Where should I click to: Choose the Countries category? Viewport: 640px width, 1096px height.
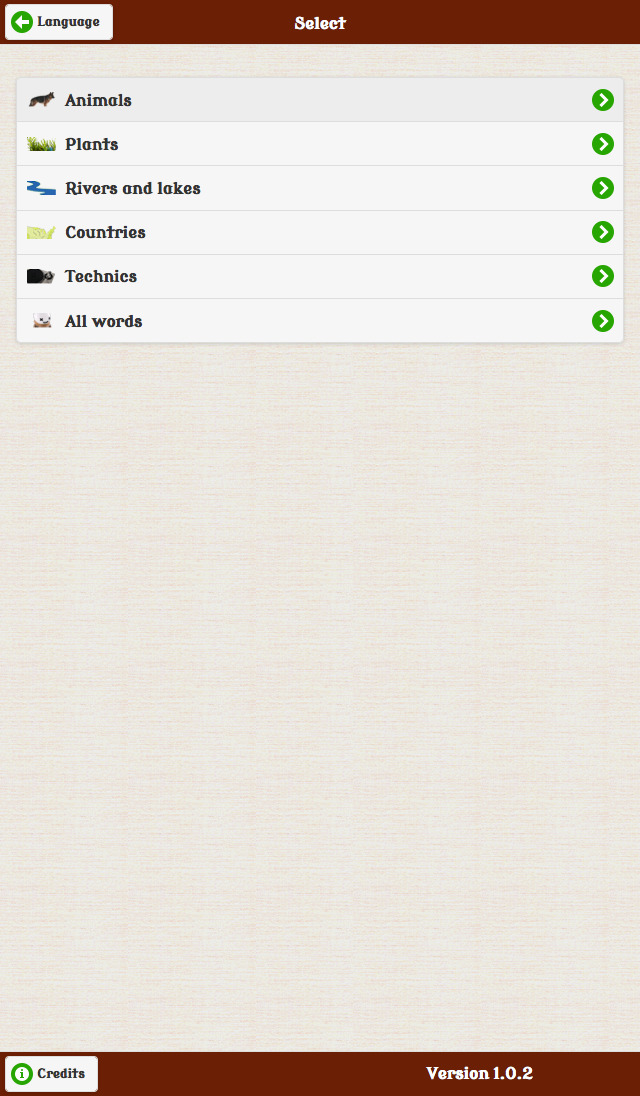(320, 232)
